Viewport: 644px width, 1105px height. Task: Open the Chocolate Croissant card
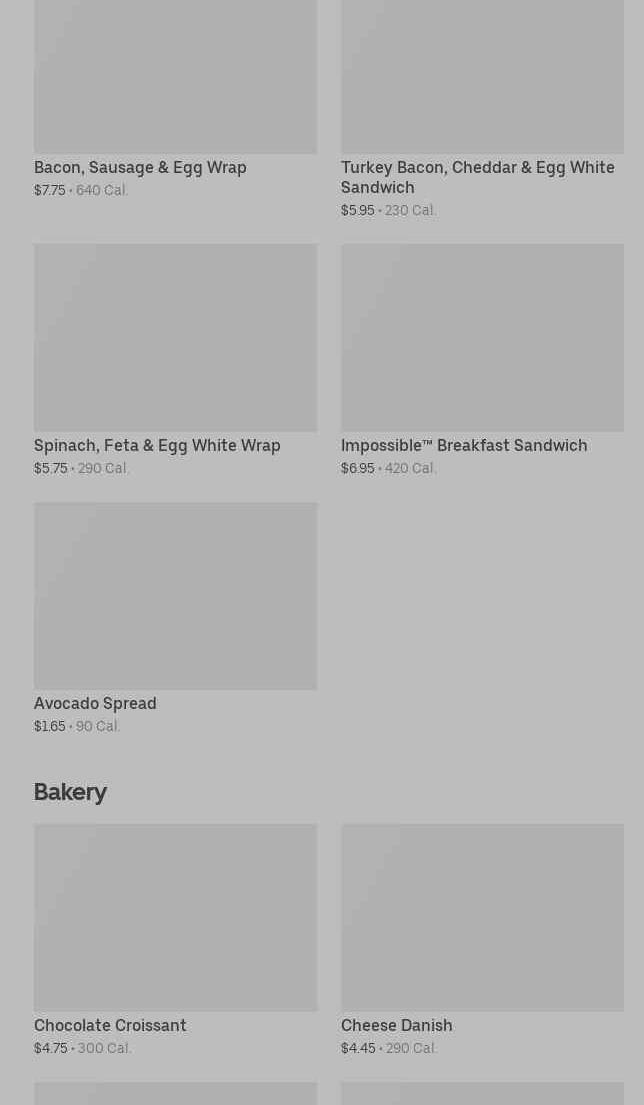point(175,940)
